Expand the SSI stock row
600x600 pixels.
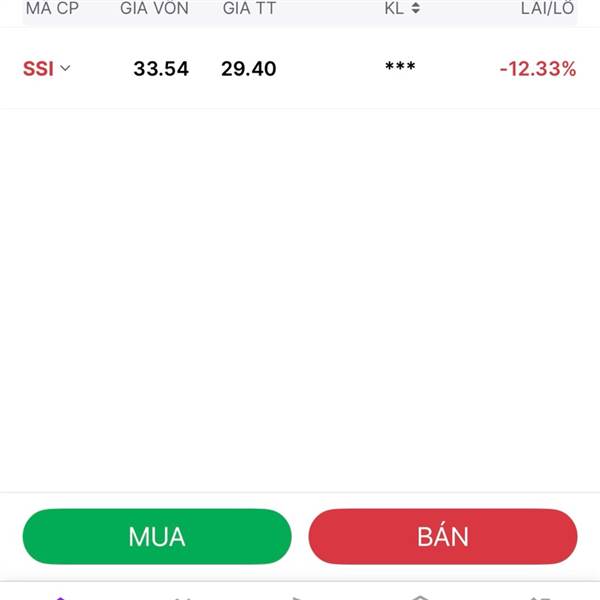point(65,69)
